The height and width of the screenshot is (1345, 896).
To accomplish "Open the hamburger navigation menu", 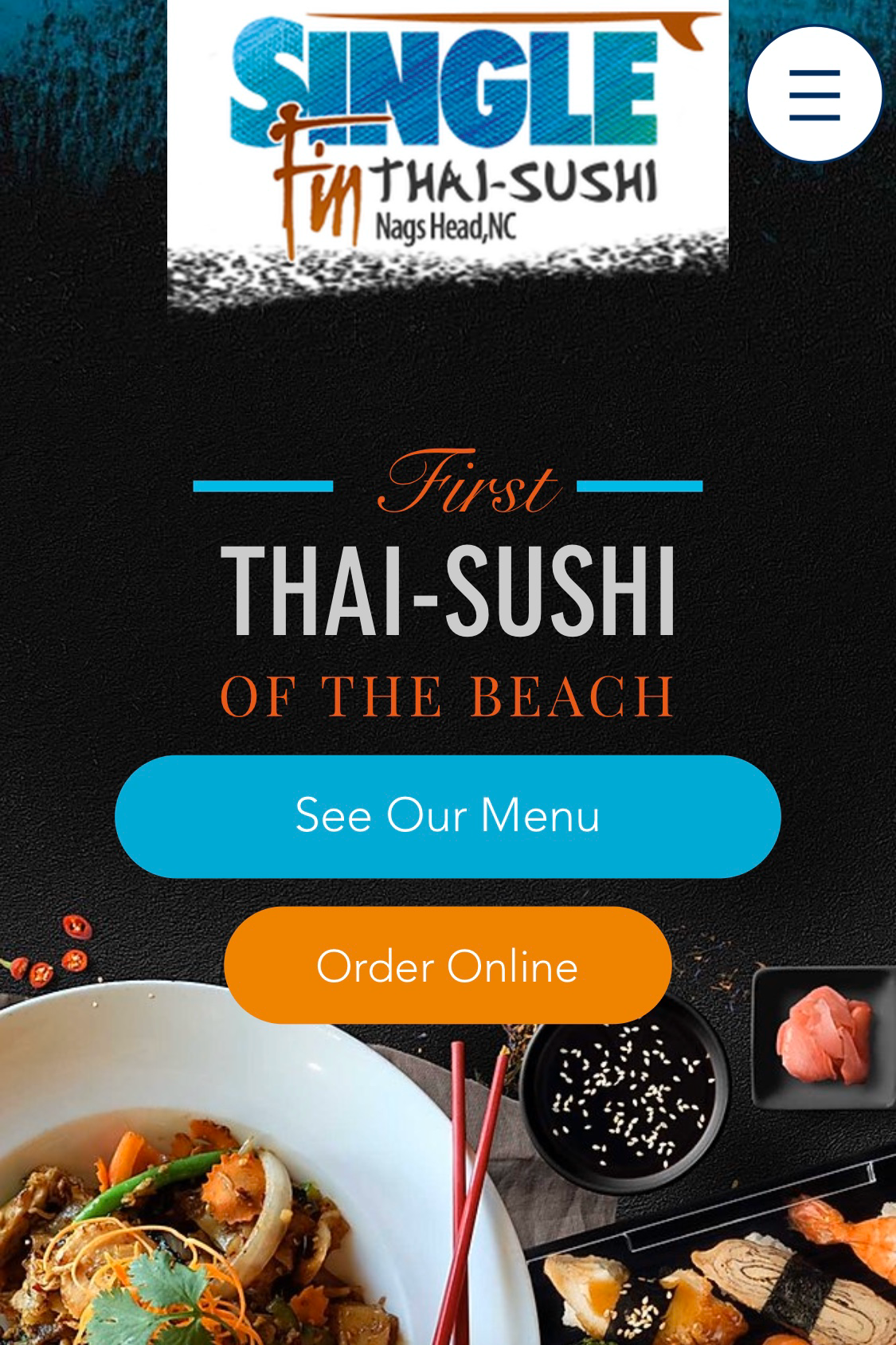I will [x=814, y=95].
